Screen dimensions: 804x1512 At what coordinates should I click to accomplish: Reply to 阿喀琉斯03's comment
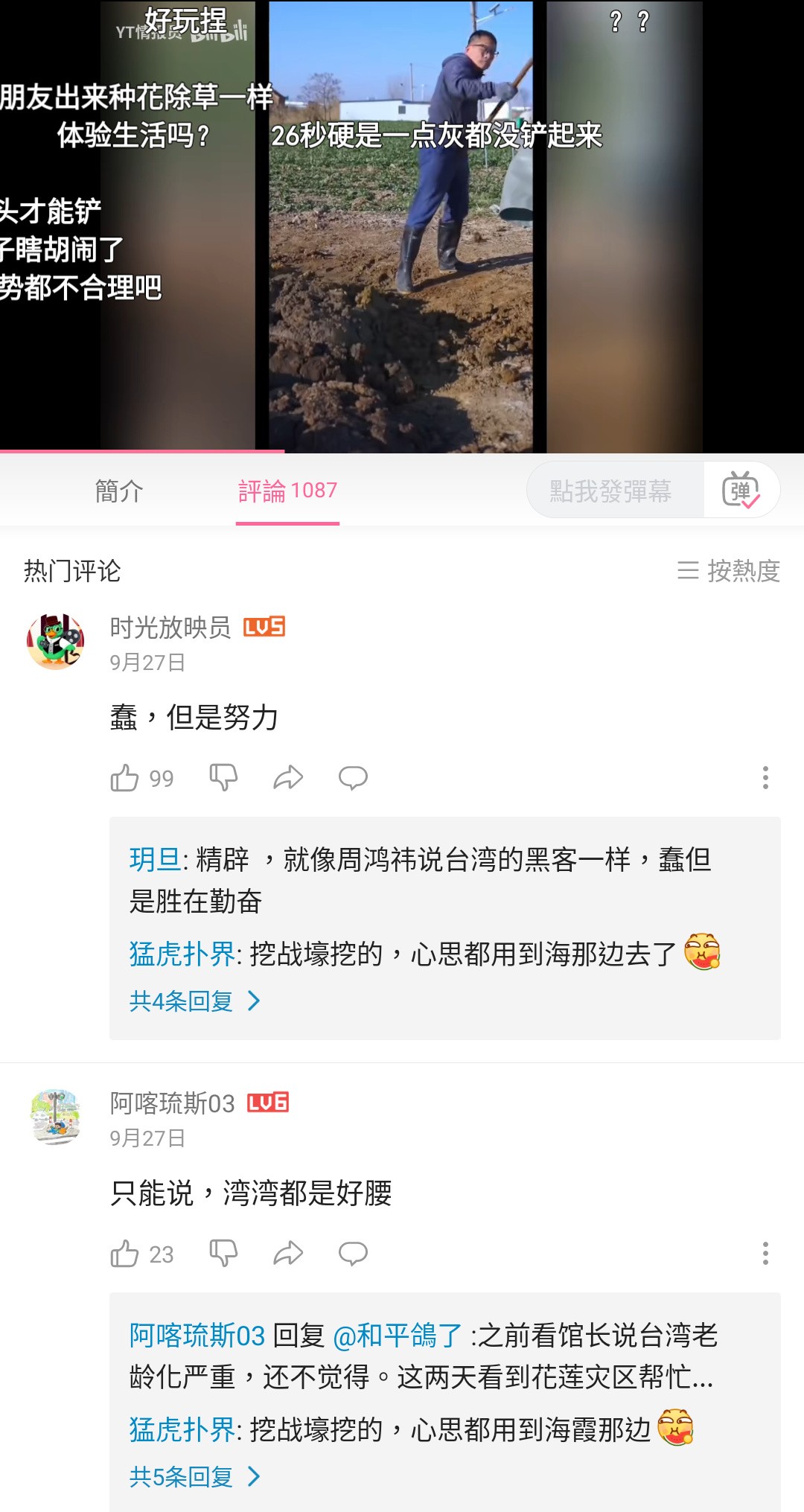point(353,1254)
